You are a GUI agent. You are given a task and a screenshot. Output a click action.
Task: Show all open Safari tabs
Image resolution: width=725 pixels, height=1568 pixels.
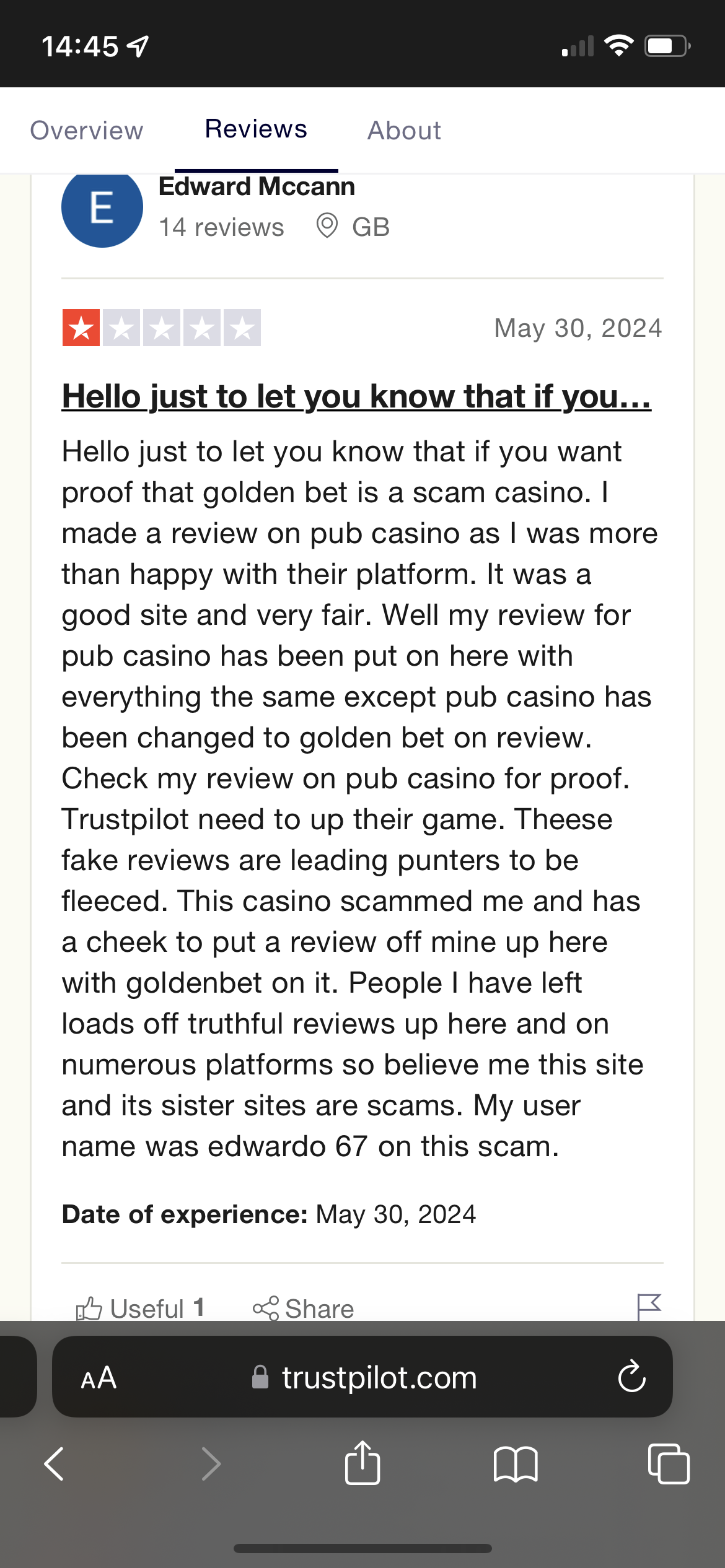(668, 1464)
